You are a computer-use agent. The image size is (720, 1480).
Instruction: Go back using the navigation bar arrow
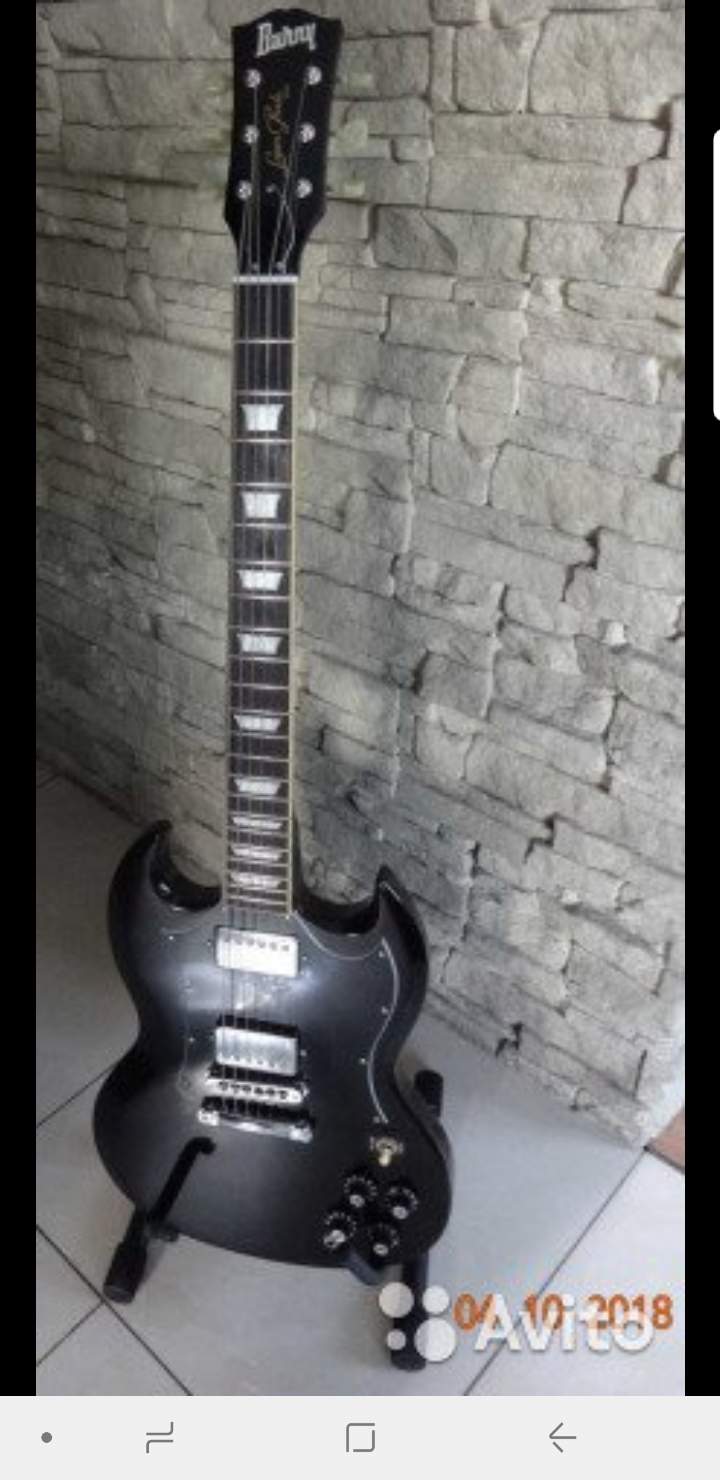[x=562, y=1438]
